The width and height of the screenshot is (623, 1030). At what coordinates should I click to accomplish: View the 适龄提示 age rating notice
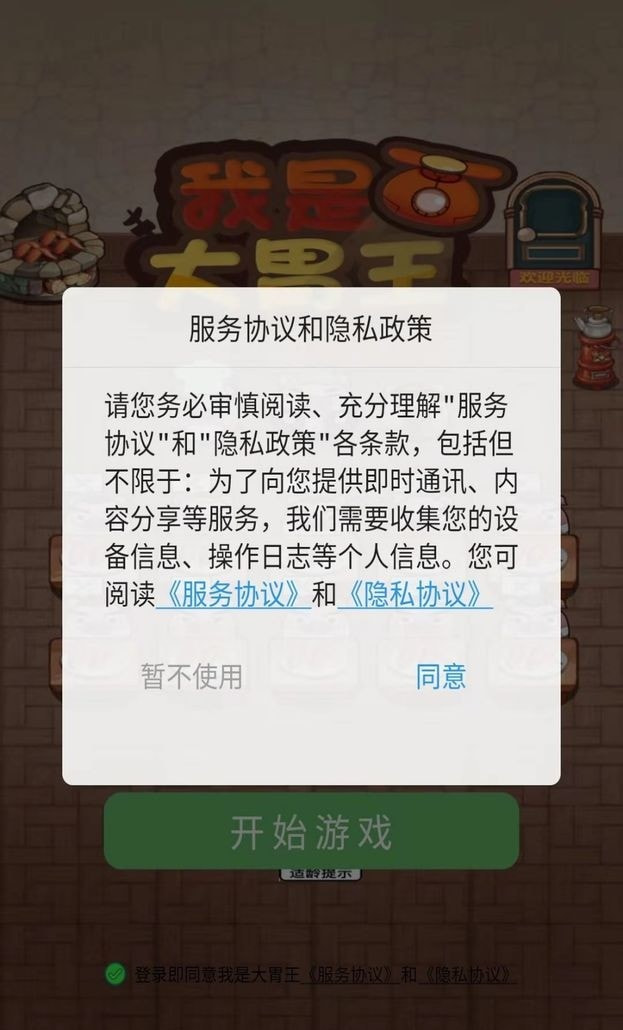point(319,874)
